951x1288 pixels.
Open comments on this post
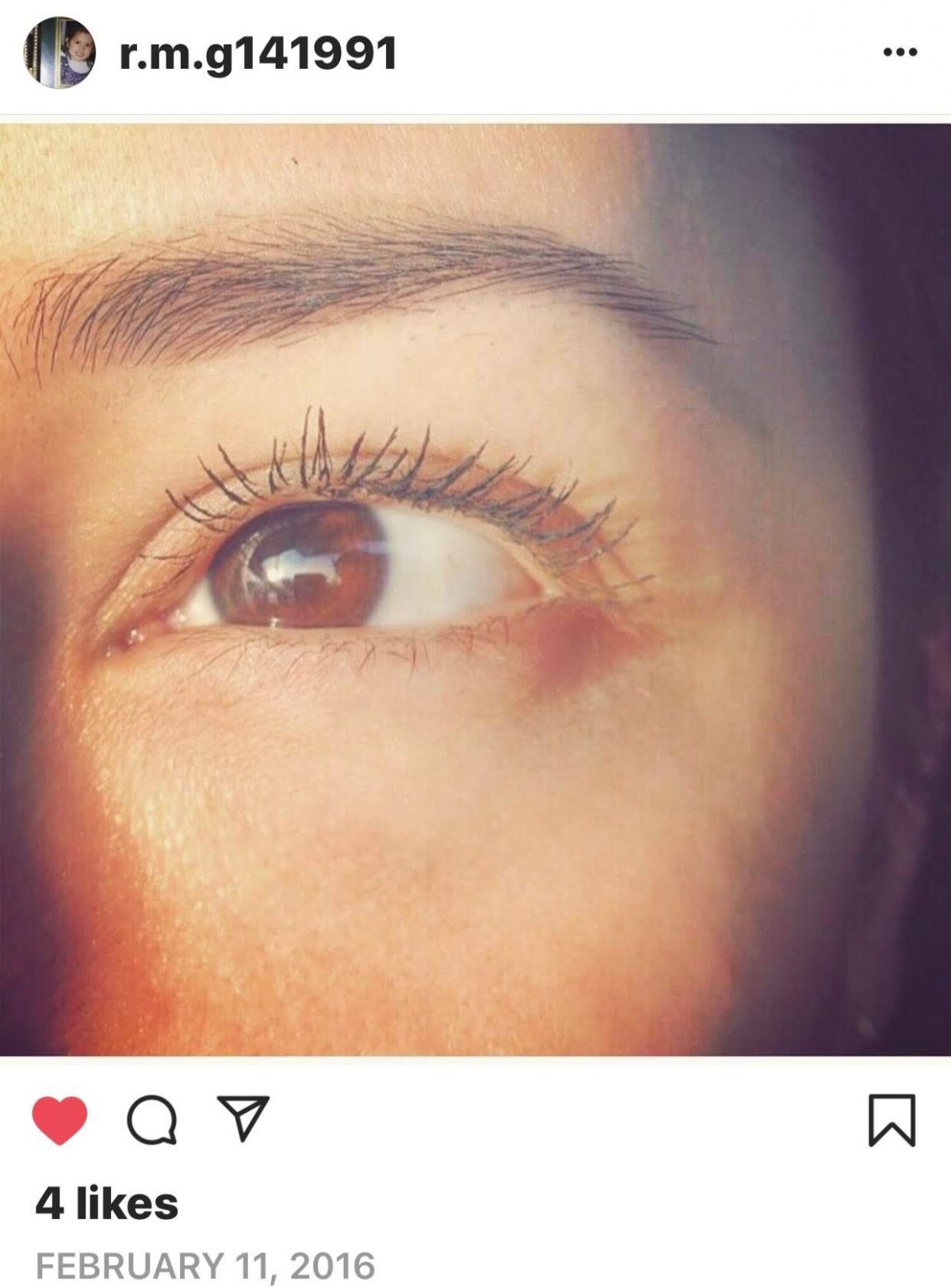click(151, 1120)
